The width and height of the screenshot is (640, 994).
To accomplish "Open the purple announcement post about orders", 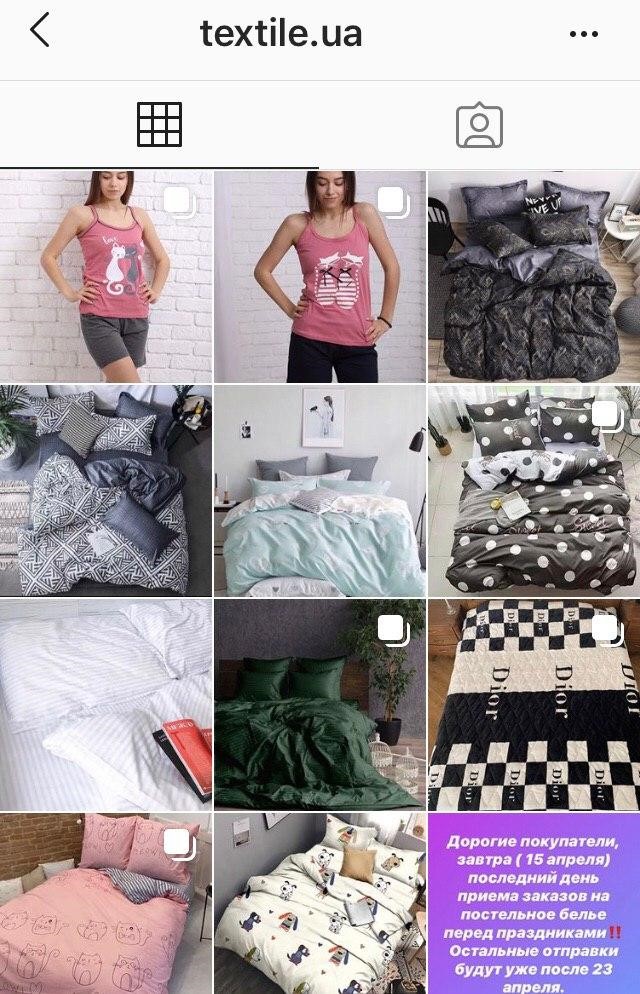I will (x=533, y=903).
